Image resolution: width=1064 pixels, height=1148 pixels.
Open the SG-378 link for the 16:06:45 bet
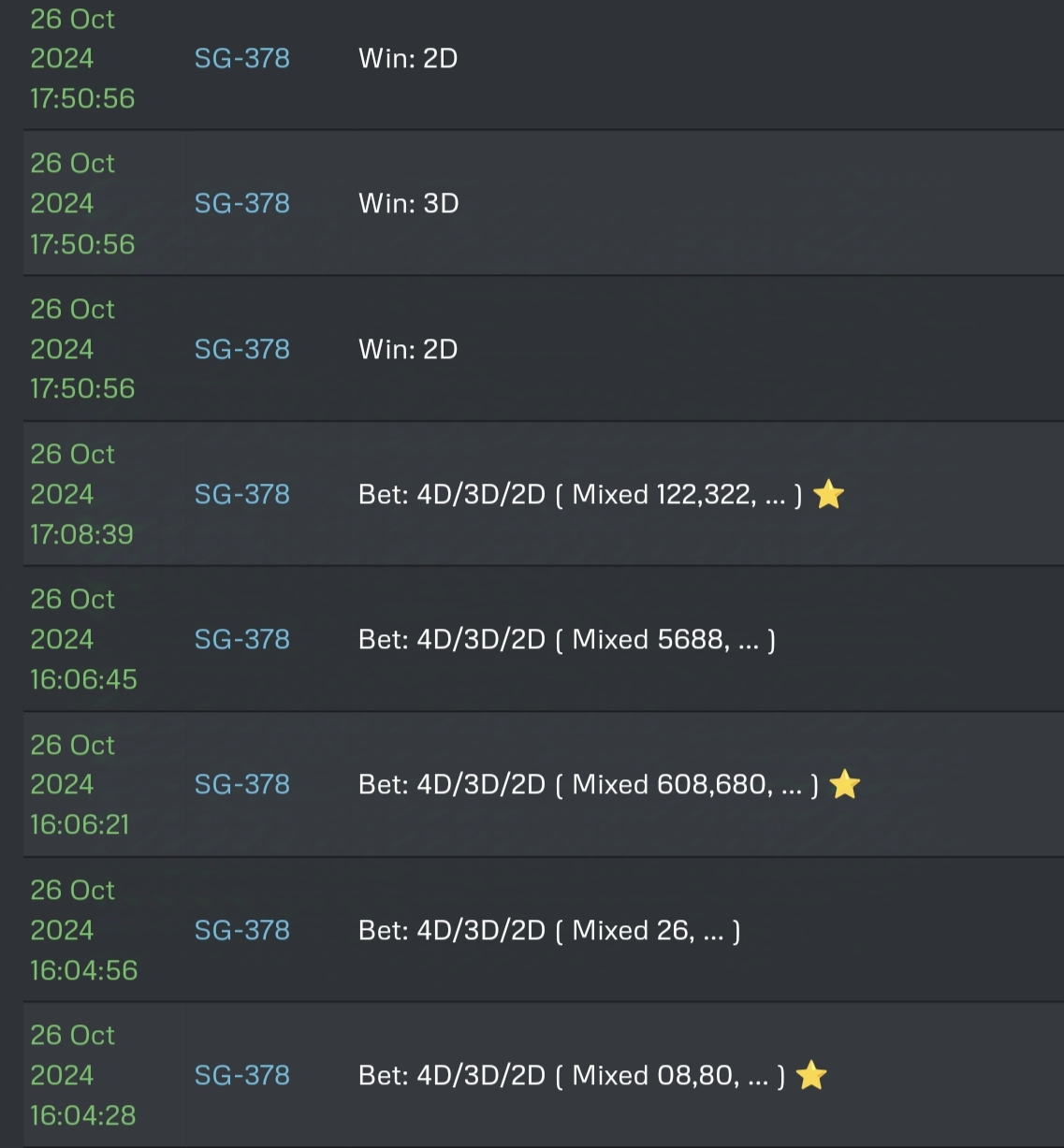pos(242,640)
